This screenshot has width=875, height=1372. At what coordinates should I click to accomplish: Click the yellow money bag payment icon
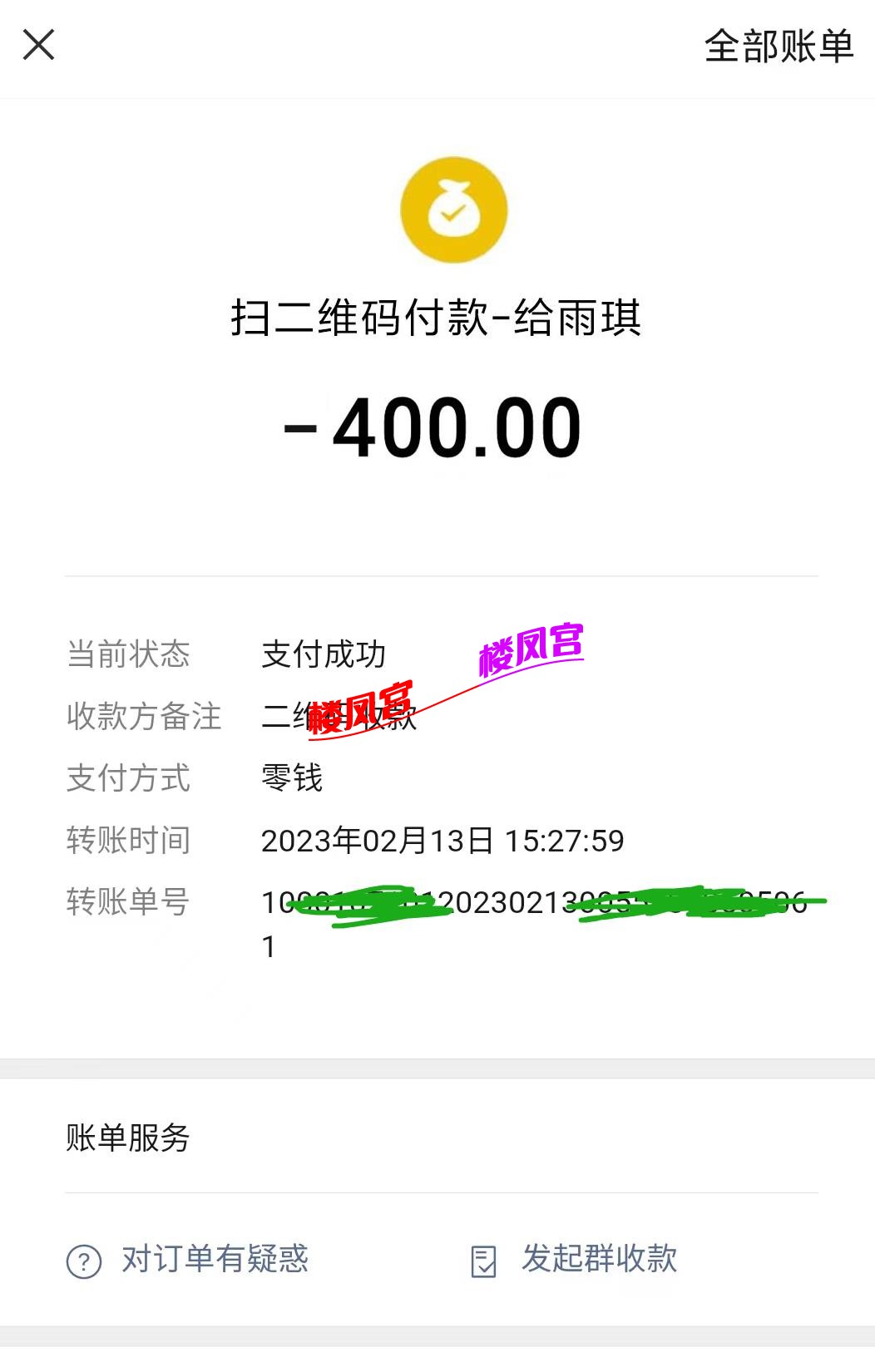453,210
